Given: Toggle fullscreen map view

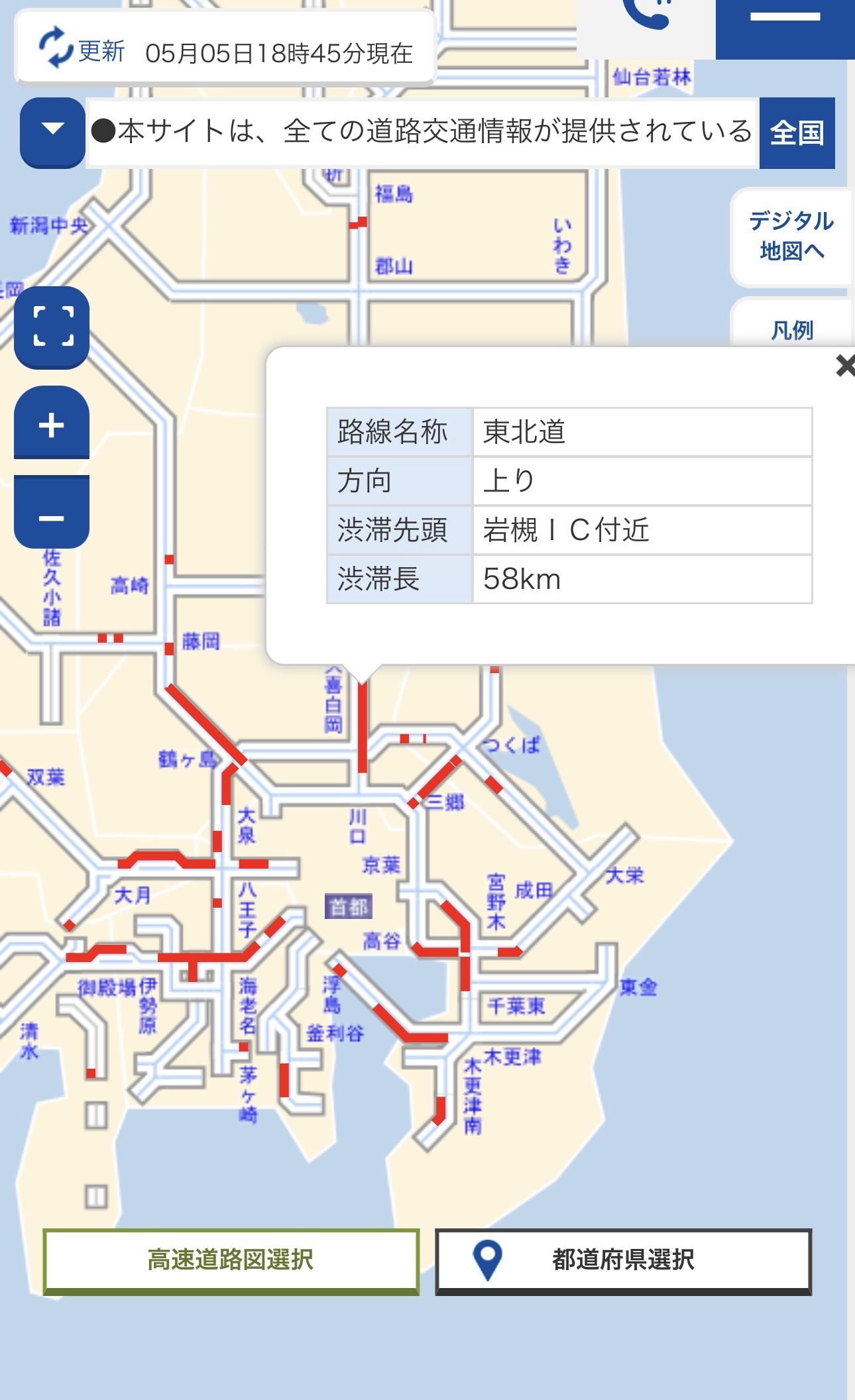Looking at the screenshot, I should tap(52, 327).
